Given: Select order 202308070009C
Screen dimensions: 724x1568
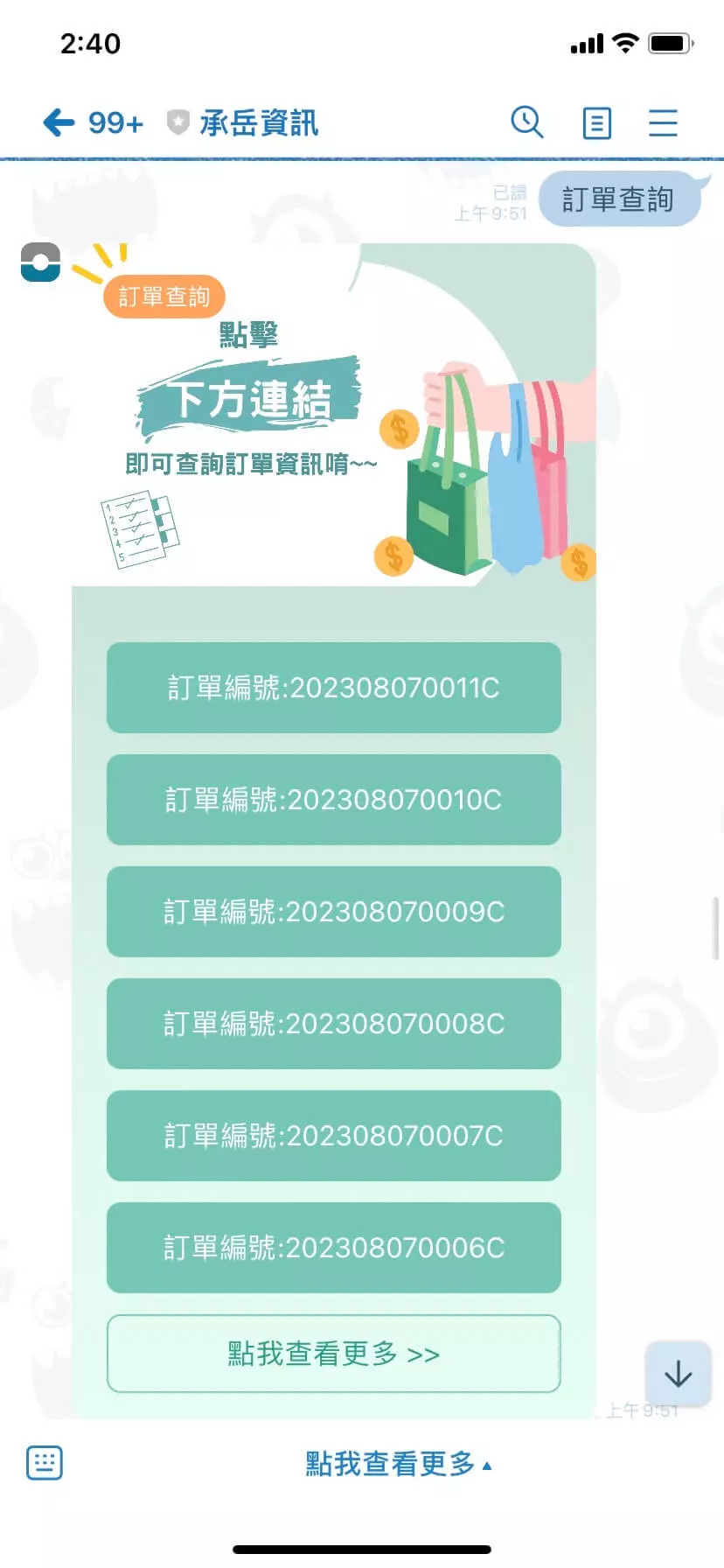Looking at the screenshot, I should (x=333, y=912).
